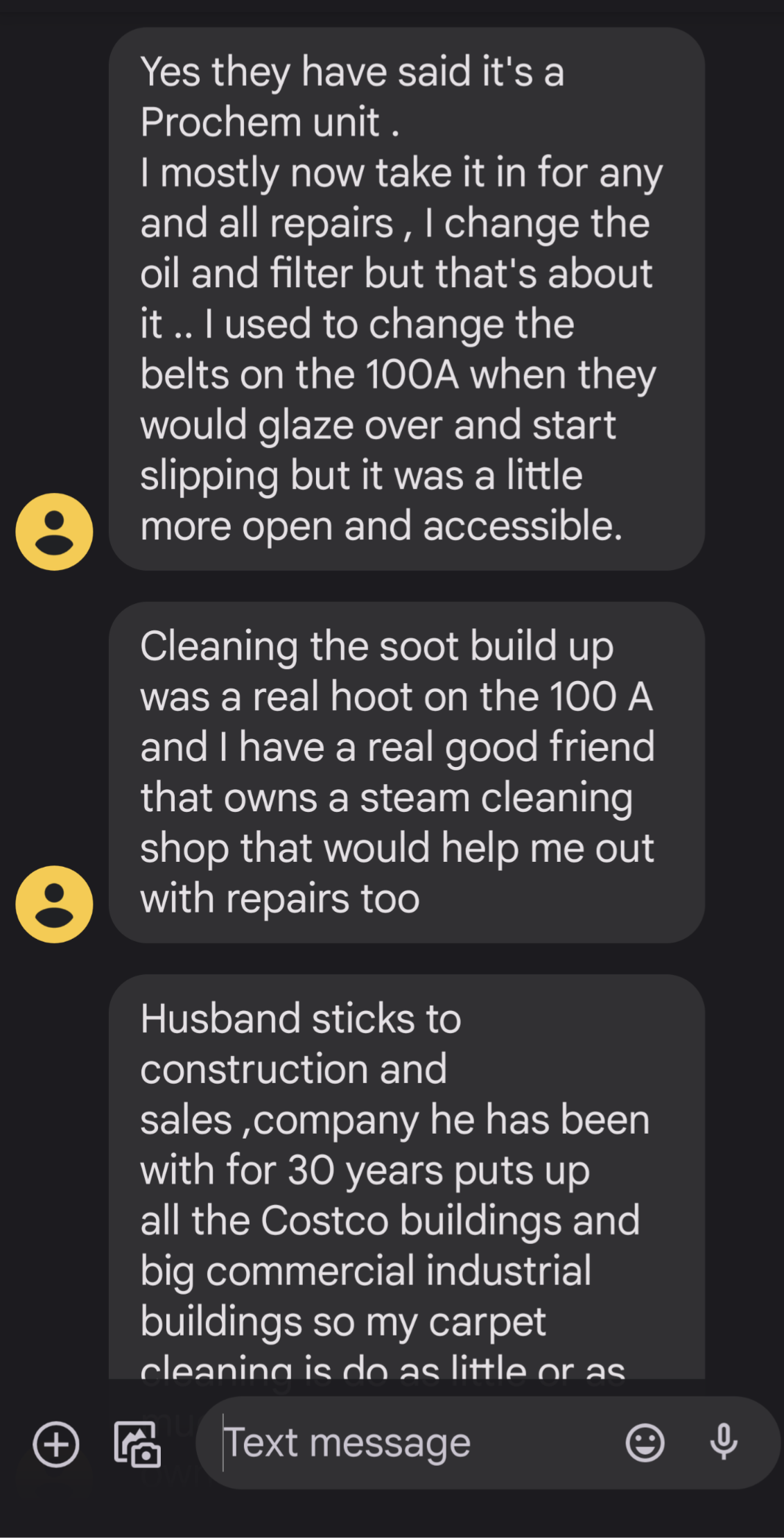Tap the avatar beside the soot build up message
784x1538 pixels.
pos(54,904)
